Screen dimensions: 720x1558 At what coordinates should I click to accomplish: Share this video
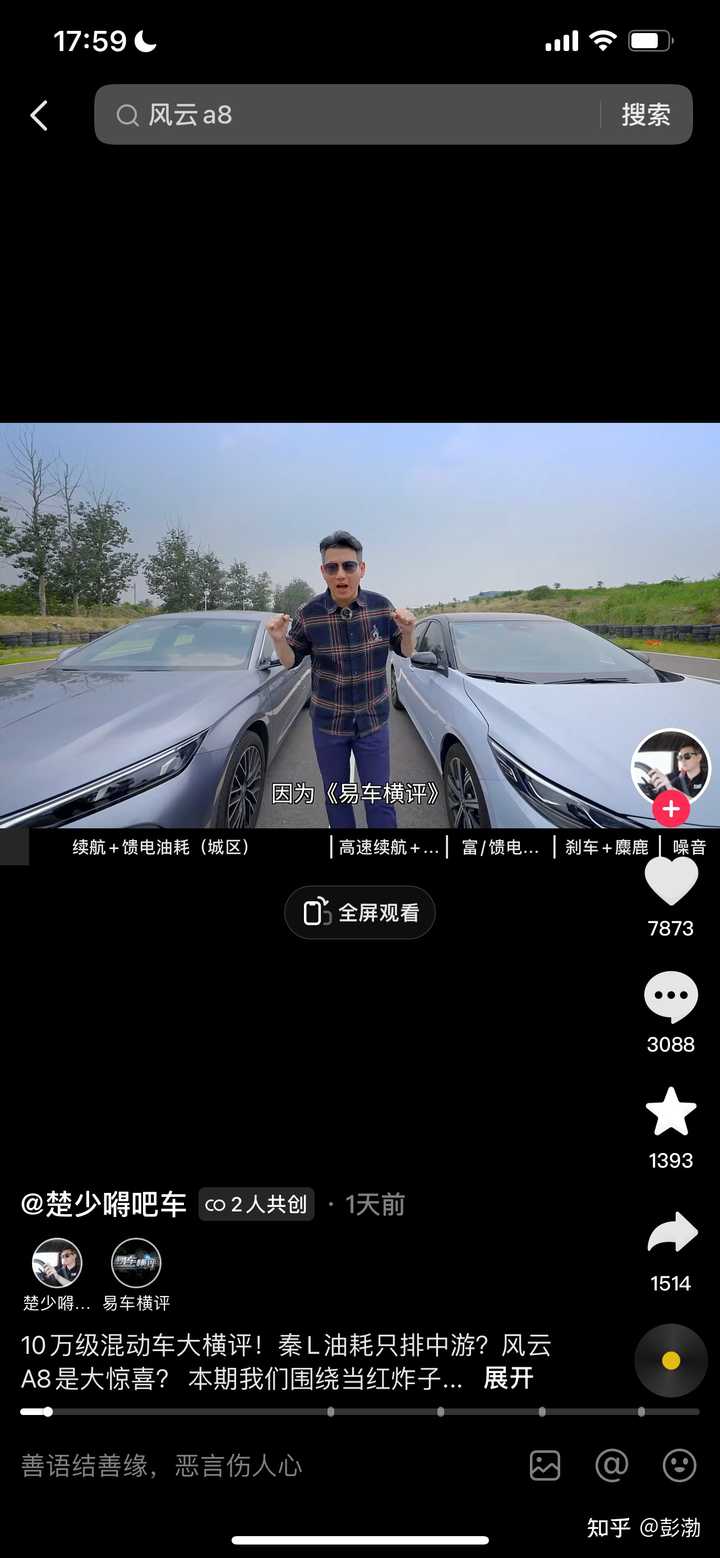pos(670,1234)
